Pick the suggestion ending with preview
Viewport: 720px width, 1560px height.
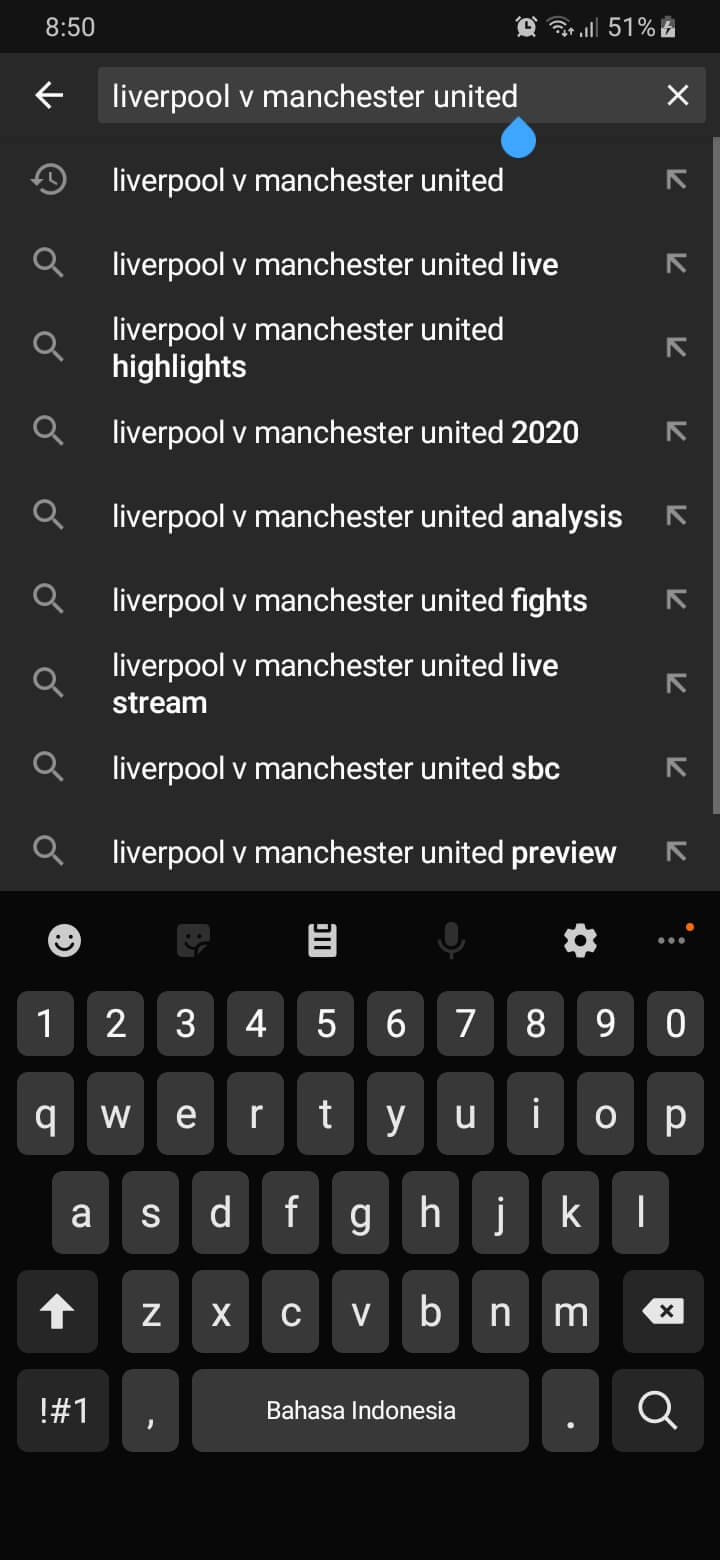[x=364, y=852]
